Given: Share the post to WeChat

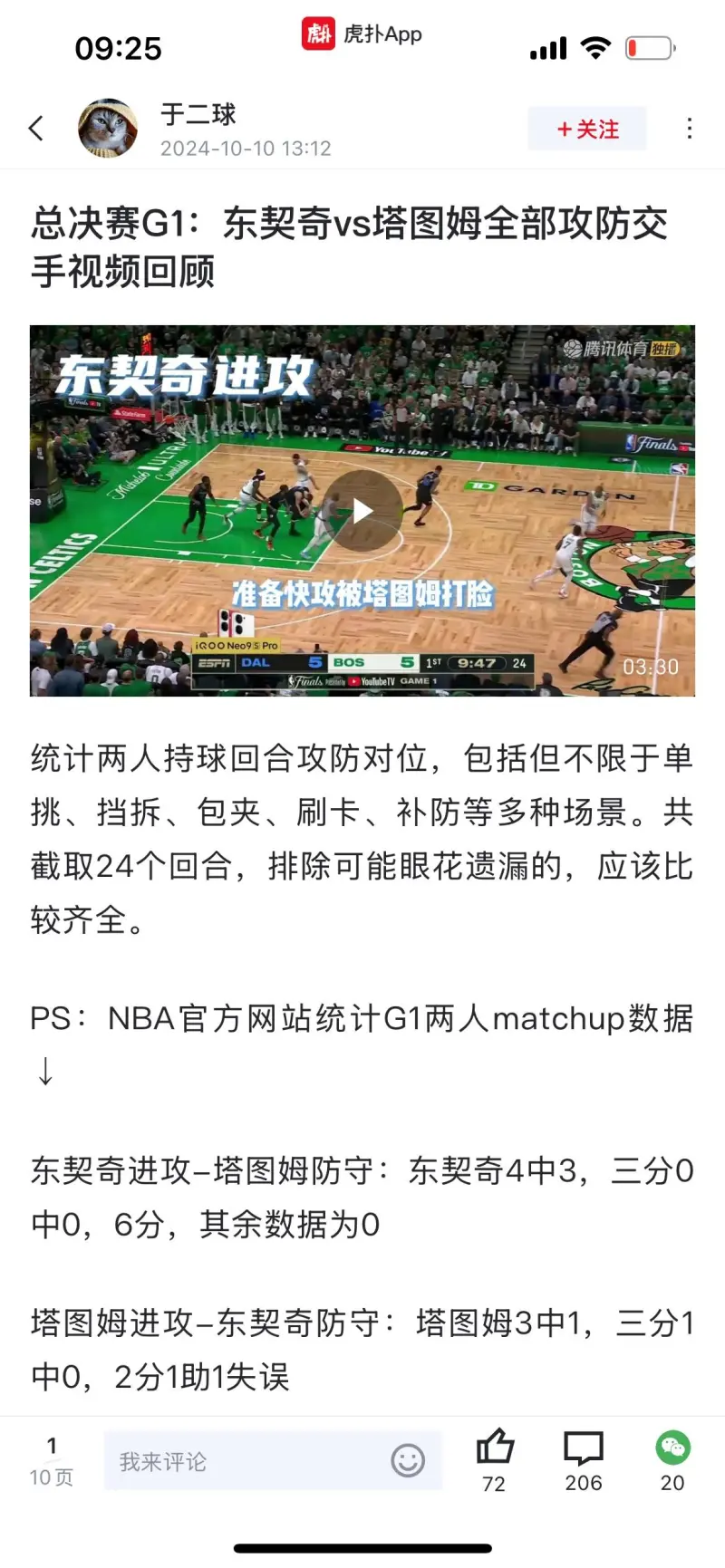Looking at the screenshot, I should tap(672, 1448).
